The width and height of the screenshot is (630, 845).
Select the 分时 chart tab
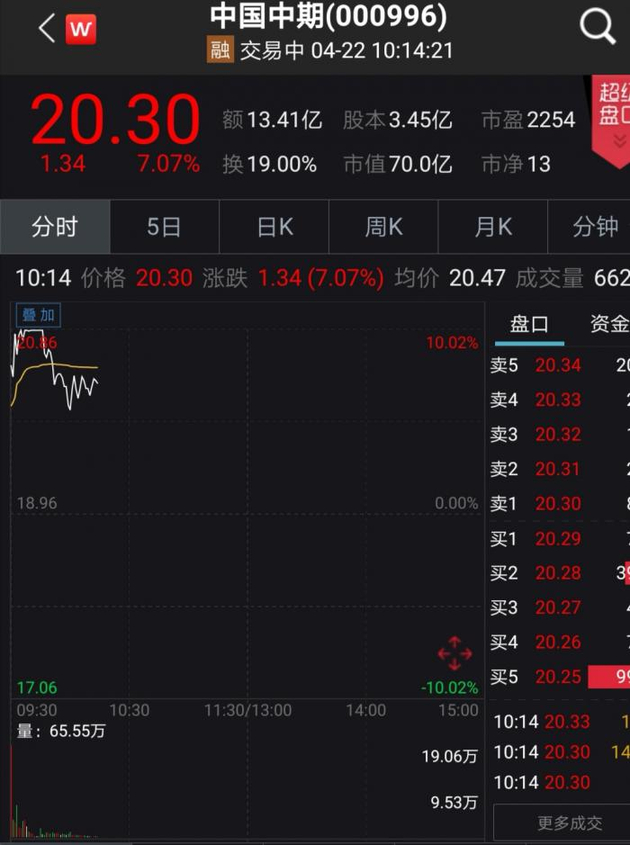pyautogui.click(x=54, y=227)
